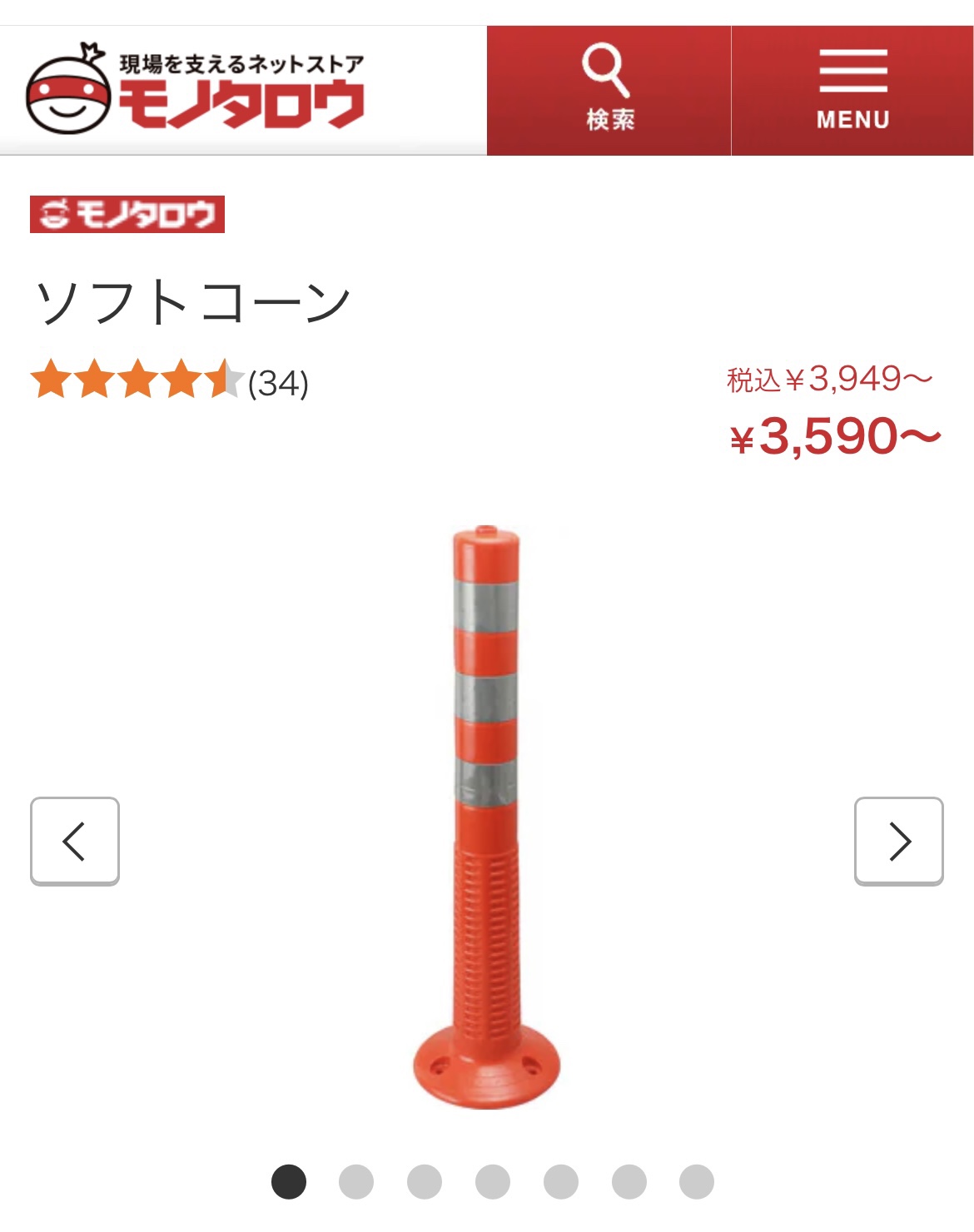The image size is (974, 1232).
Task: Jump to the fourth image dot
Action: 493,1182
